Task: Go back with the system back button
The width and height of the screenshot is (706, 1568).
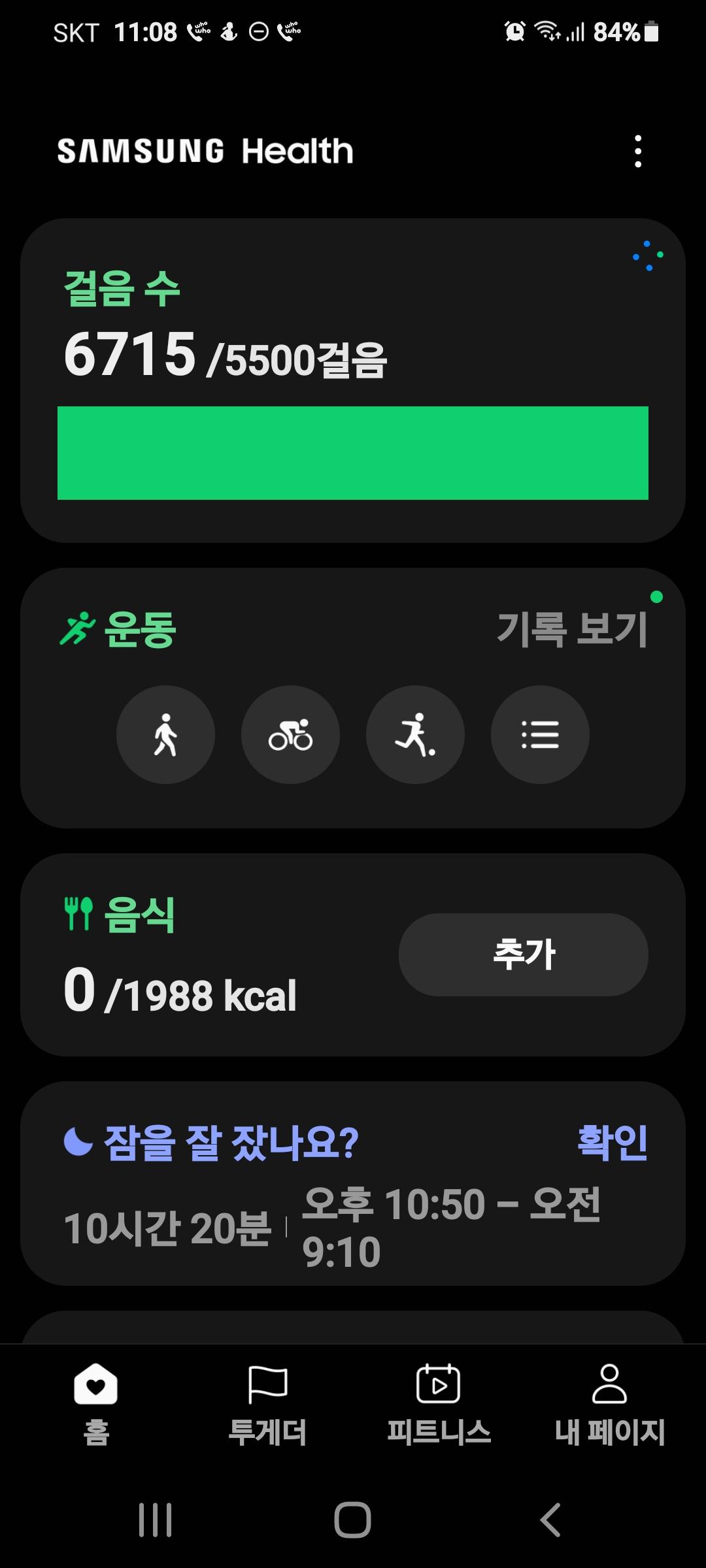Action: (550, 1520)
